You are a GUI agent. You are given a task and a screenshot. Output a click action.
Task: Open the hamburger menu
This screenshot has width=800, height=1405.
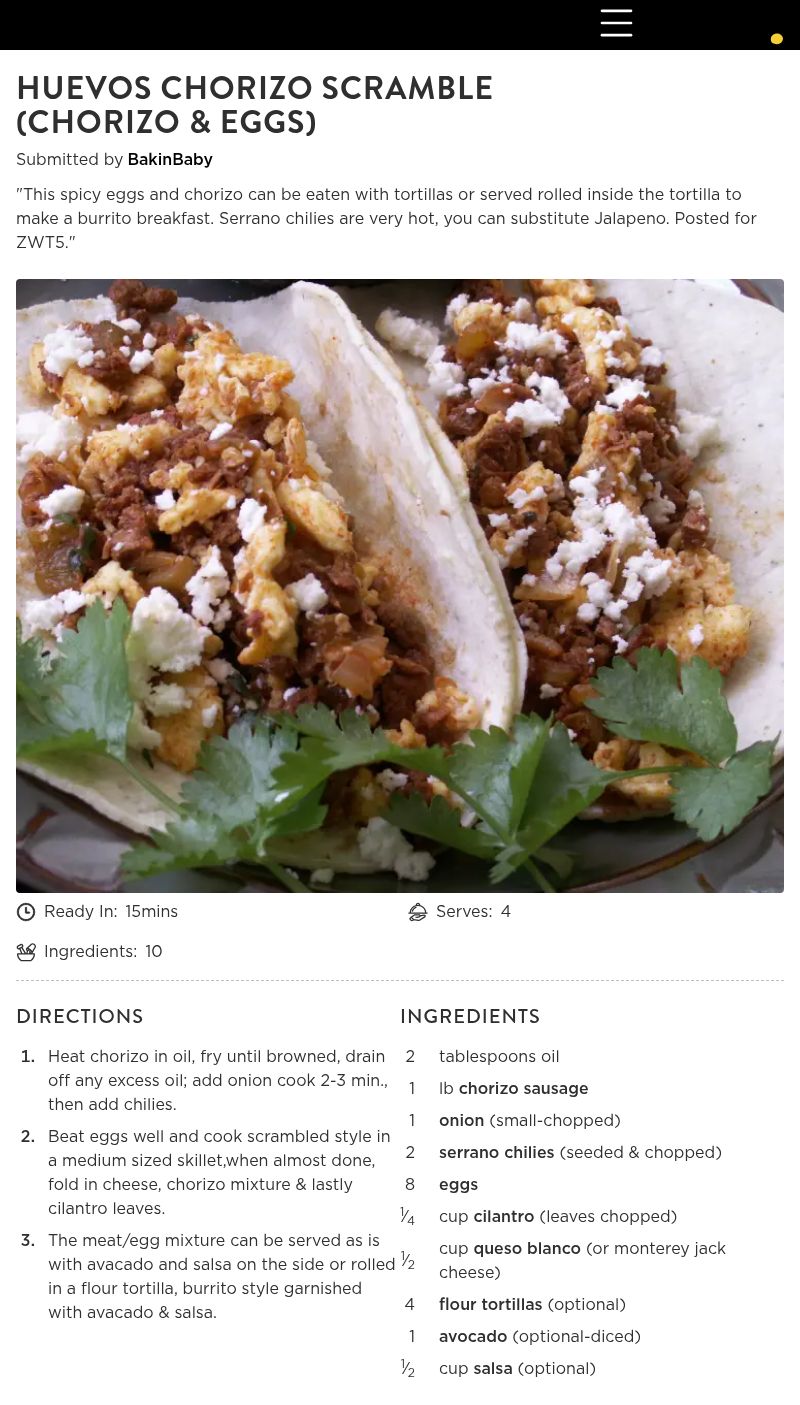(616, 23)
